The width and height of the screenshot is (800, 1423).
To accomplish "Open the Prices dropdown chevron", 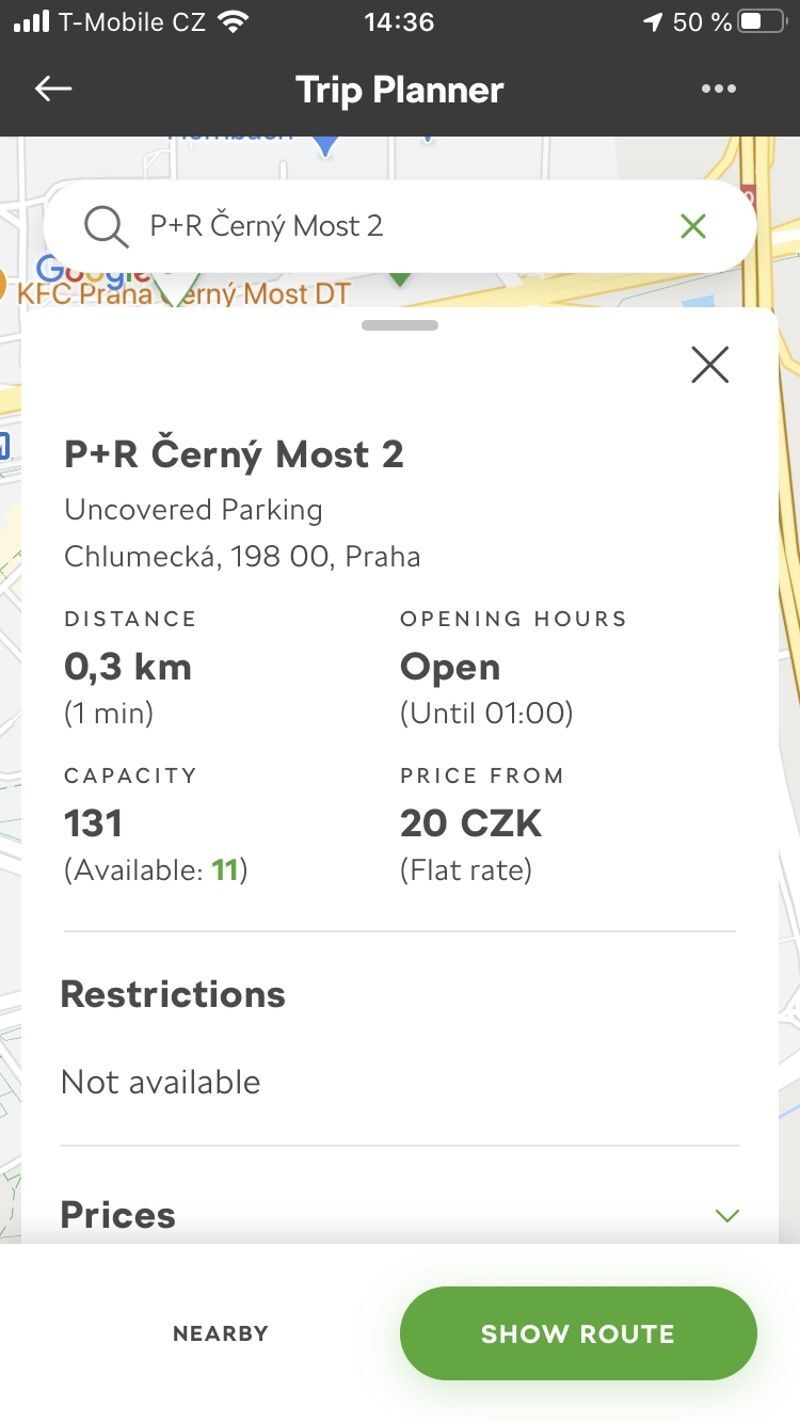I will point(727,1215).
